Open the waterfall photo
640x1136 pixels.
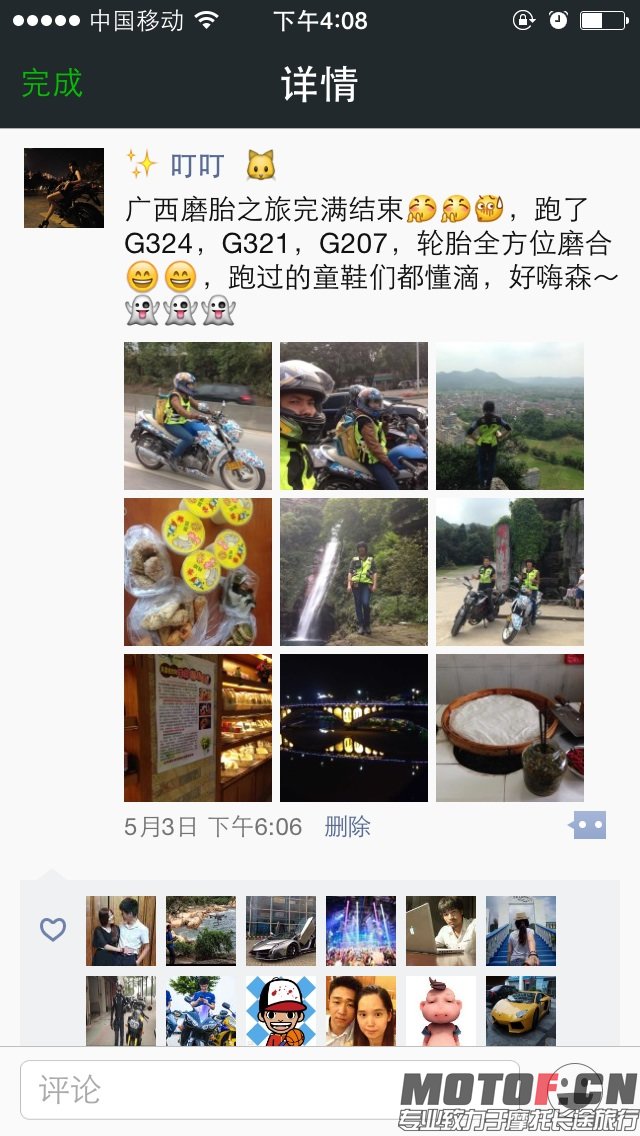[354, 572]
